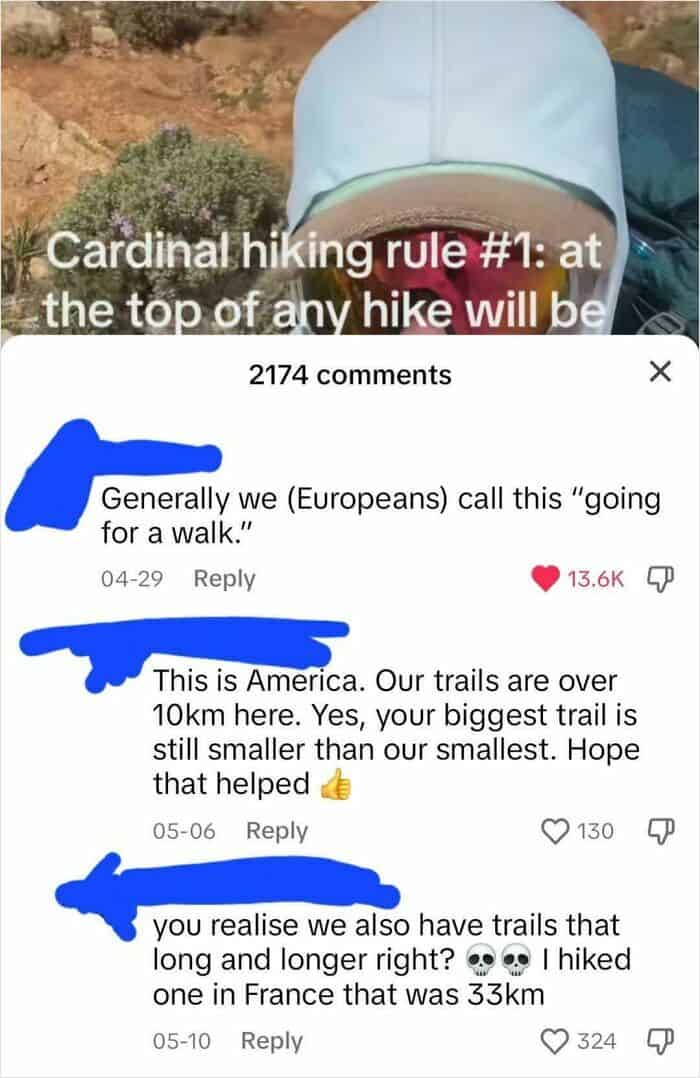This screenshot has width=700, height=1078.
Task: Reply to the "going for a walk" comment
Action: pos(224,579)
